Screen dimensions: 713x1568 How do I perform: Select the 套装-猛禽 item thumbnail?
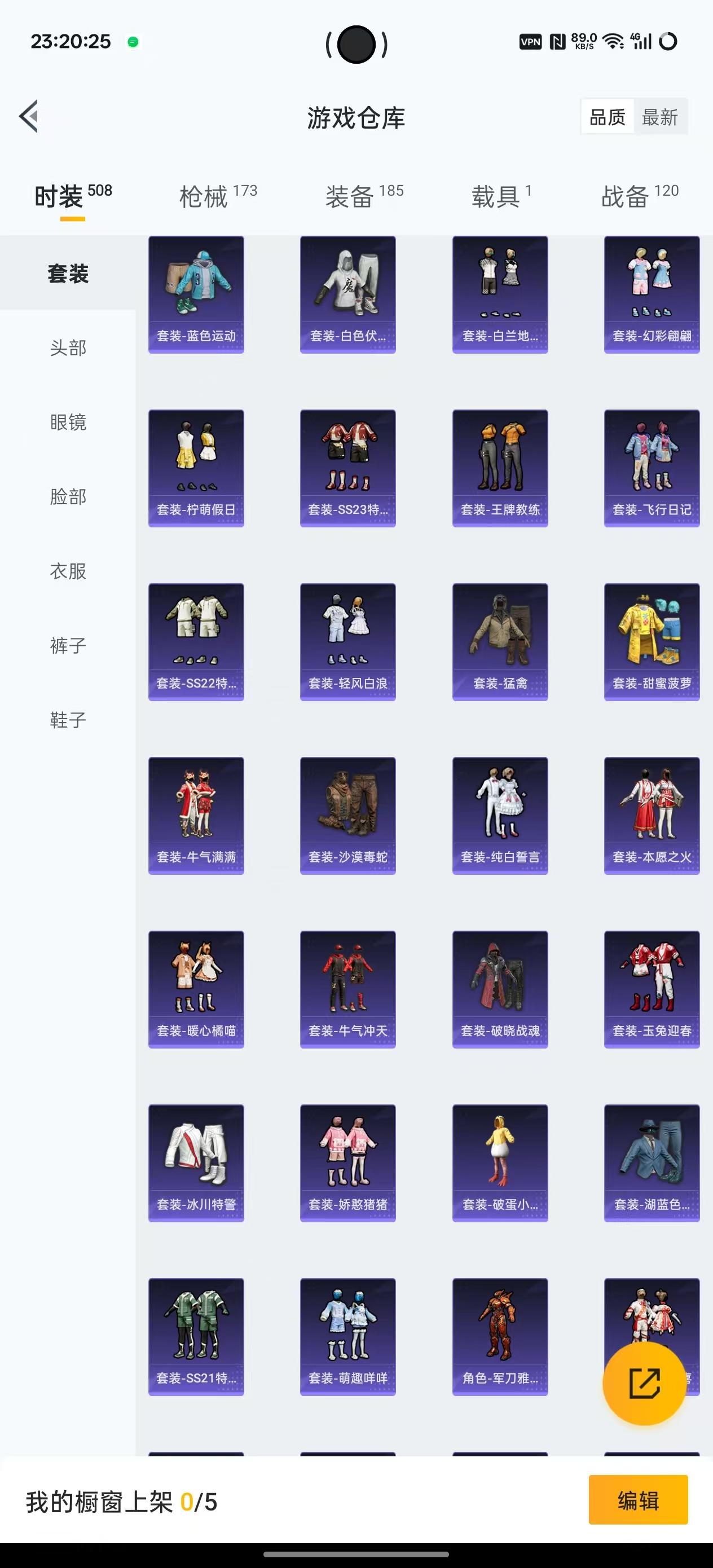499,641
